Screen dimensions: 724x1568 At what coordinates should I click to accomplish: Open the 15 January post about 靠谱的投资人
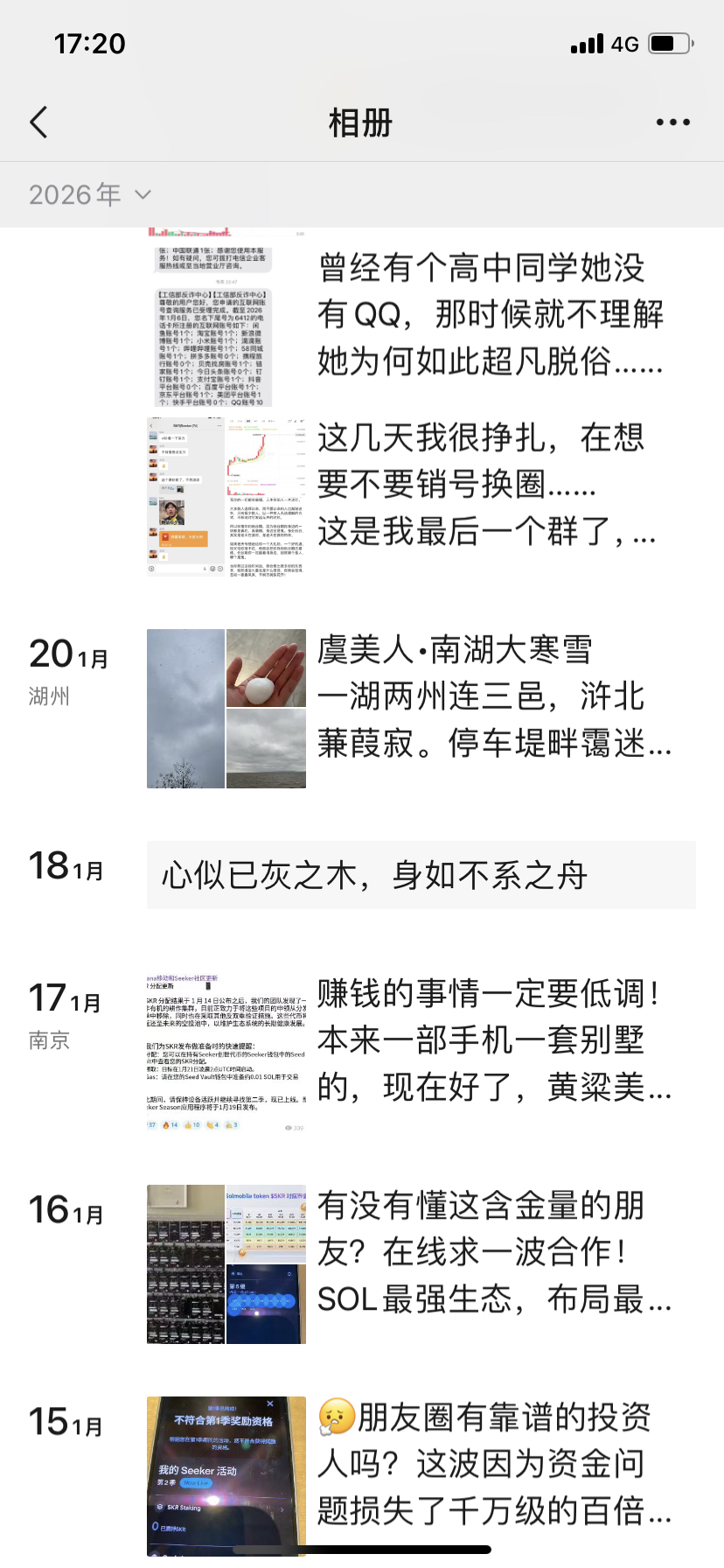click(493, 1464)
